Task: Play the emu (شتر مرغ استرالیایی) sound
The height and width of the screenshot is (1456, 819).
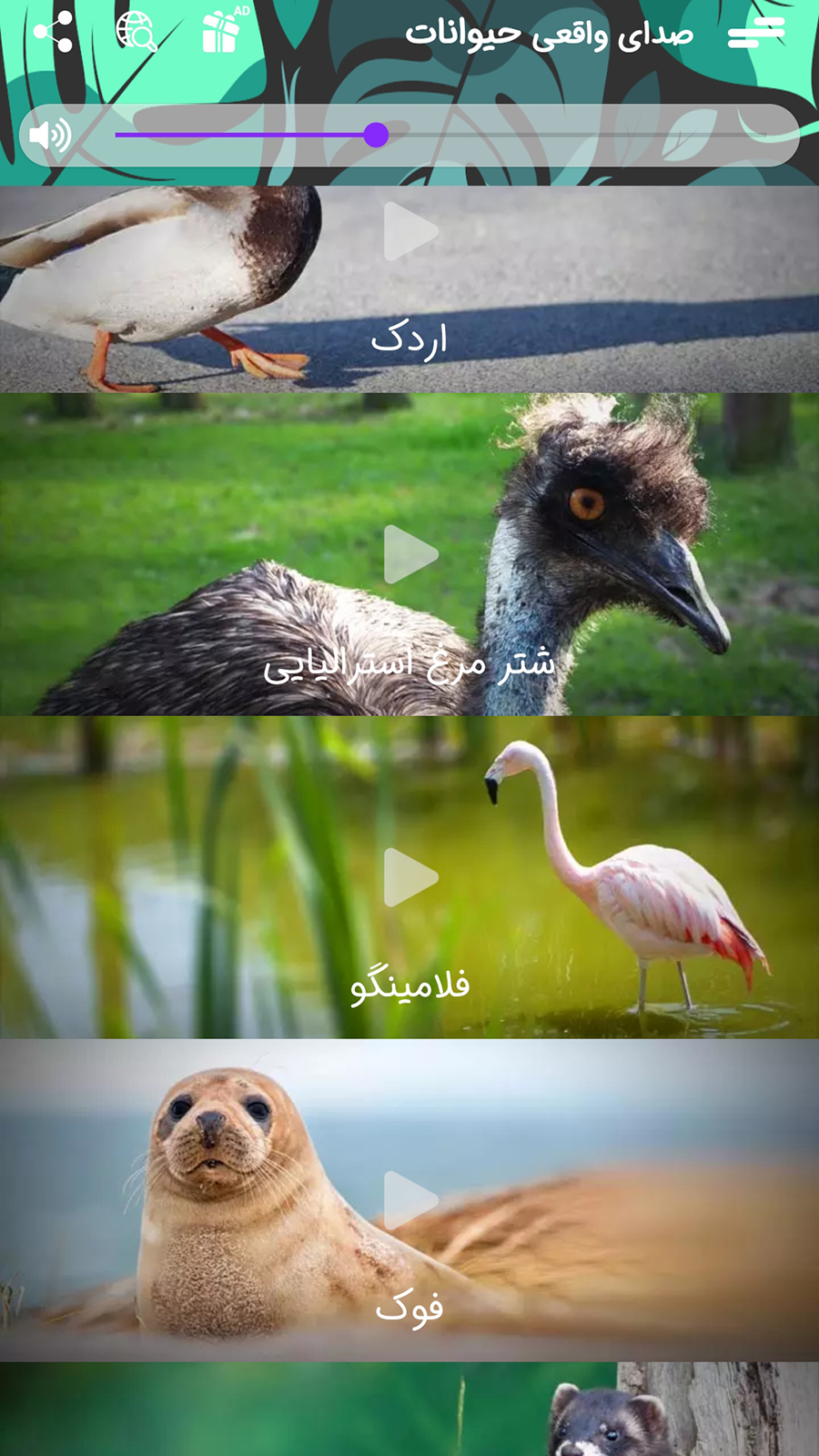Action: 410,554
